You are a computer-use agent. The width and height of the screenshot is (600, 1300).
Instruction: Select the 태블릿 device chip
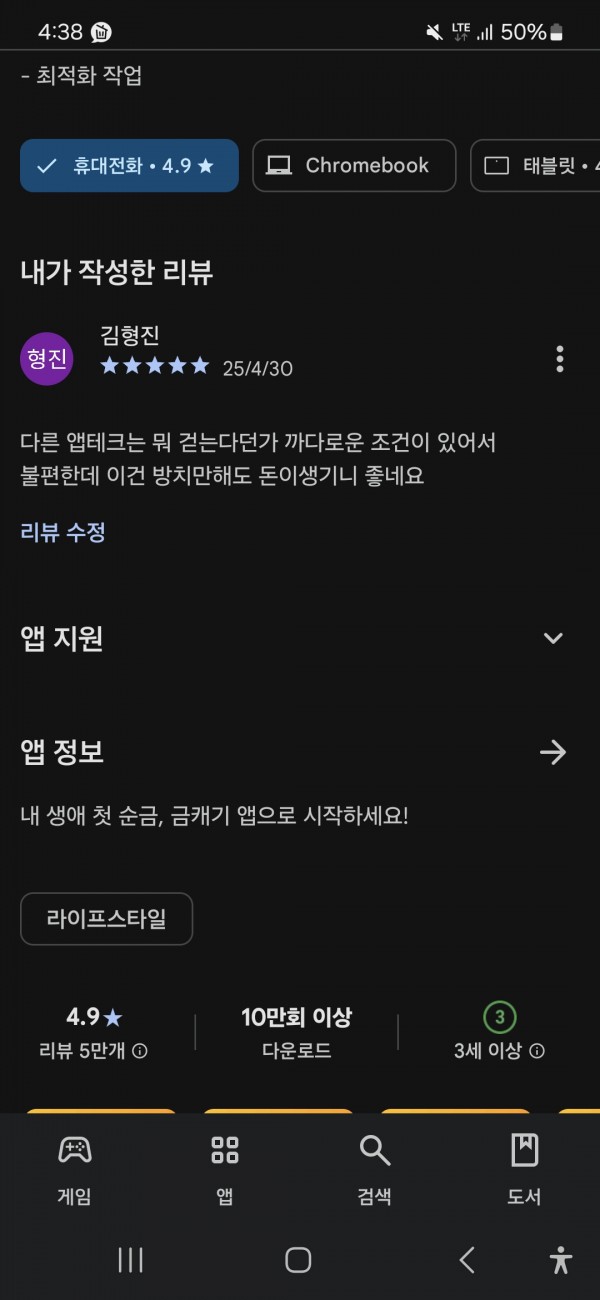point(535,166)
